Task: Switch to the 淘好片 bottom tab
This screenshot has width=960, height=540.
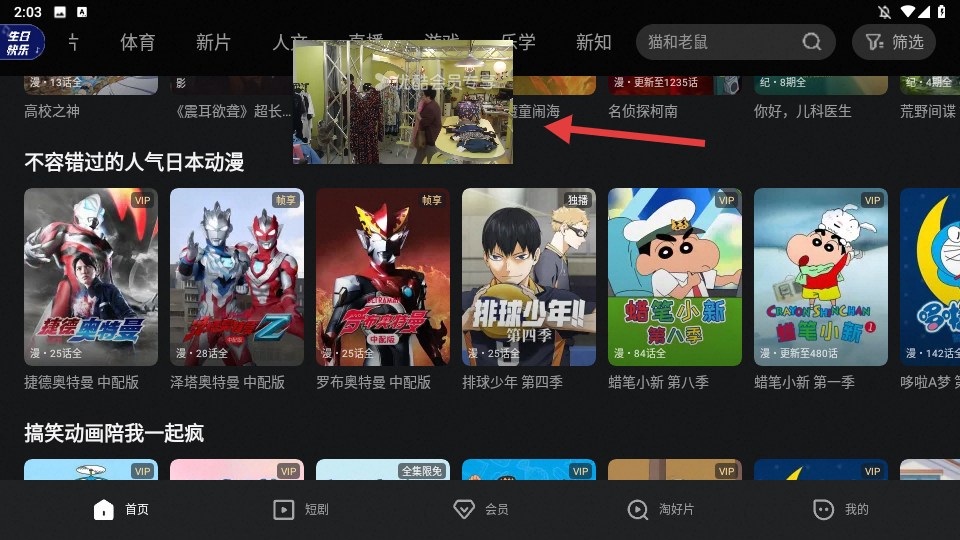Action: [661, 510]
